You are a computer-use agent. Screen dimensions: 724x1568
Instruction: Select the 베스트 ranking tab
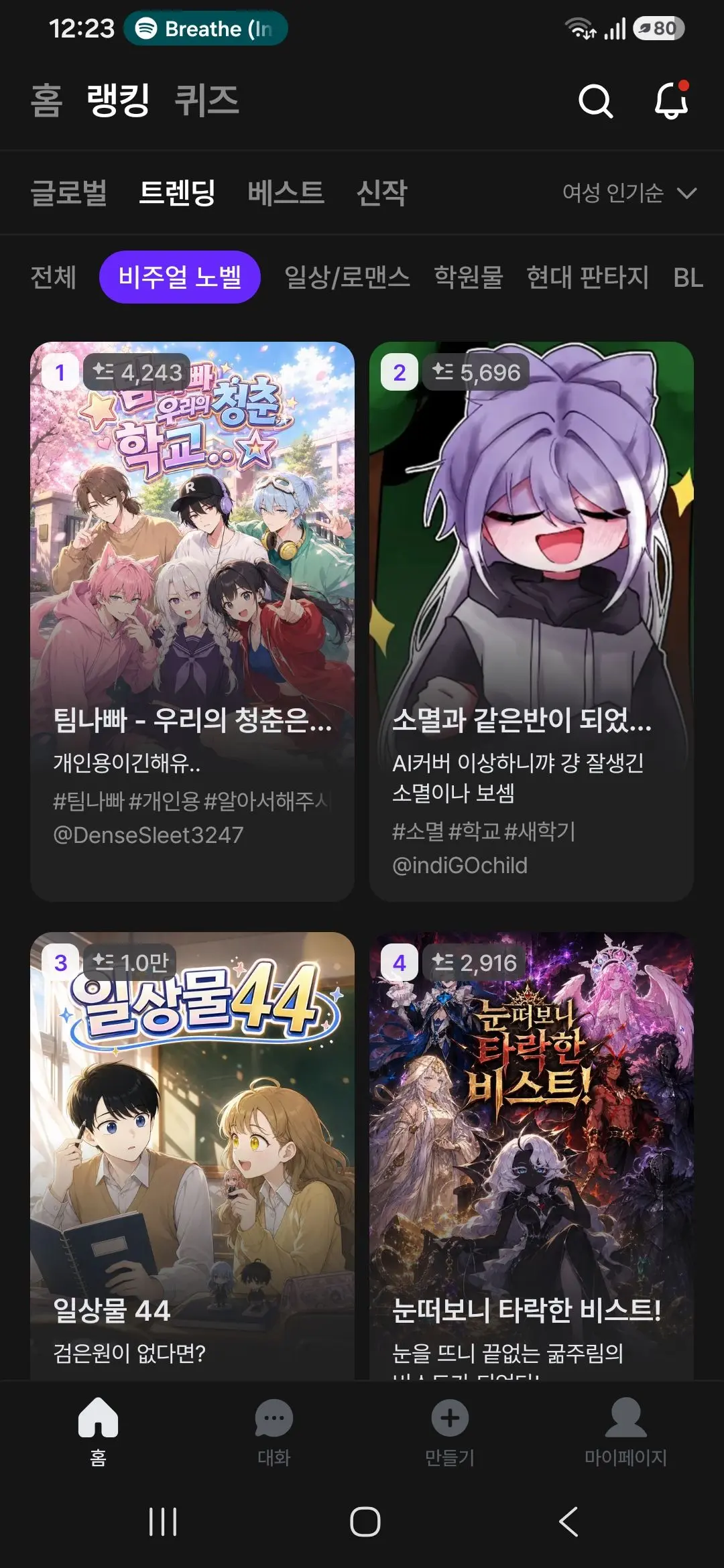click(x=286, y=193)
